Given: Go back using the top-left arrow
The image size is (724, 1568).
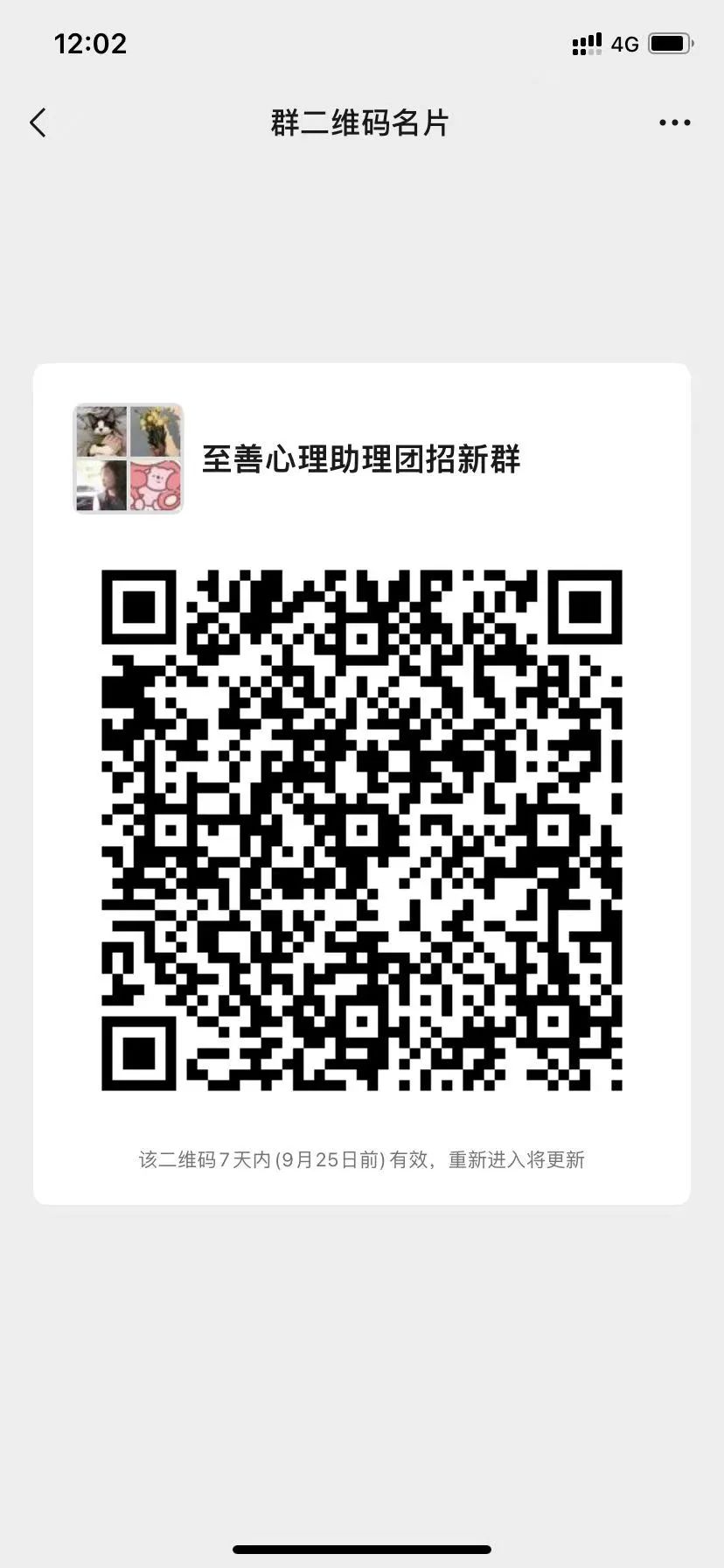Looking at the screenshot, I should [38, 123].
